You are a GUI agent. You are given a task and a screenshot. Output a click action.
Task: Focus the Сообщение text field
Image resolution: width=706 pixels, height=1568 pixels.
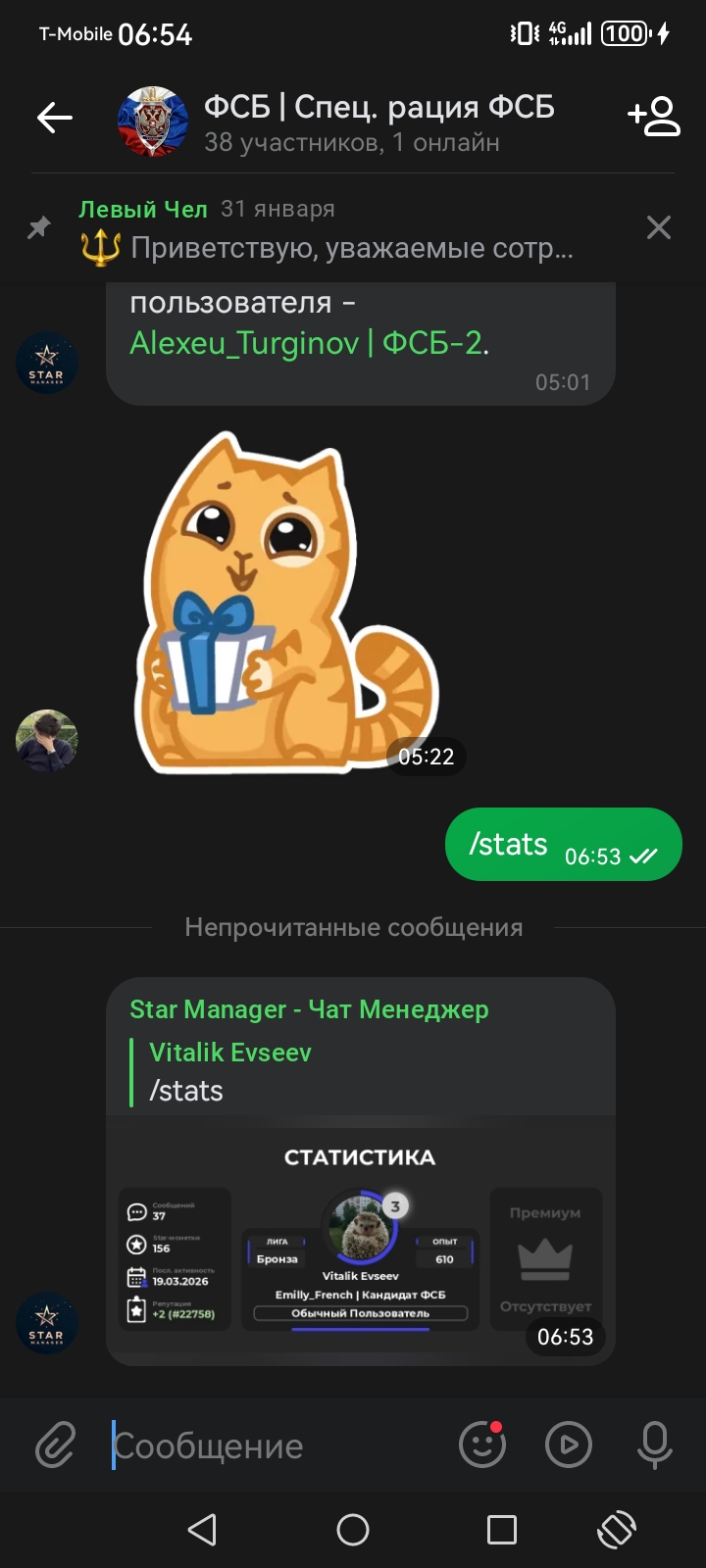point(275,1445)
